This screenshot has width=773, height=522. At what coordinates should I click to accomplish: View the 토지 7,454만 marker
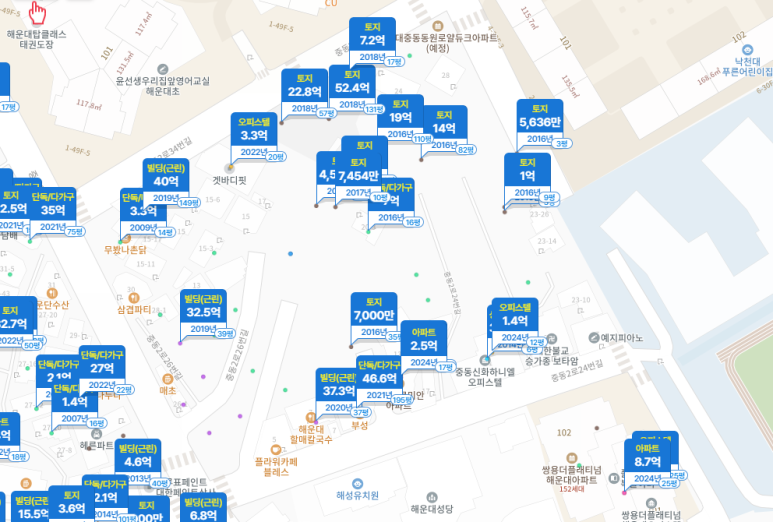[359, 172]
